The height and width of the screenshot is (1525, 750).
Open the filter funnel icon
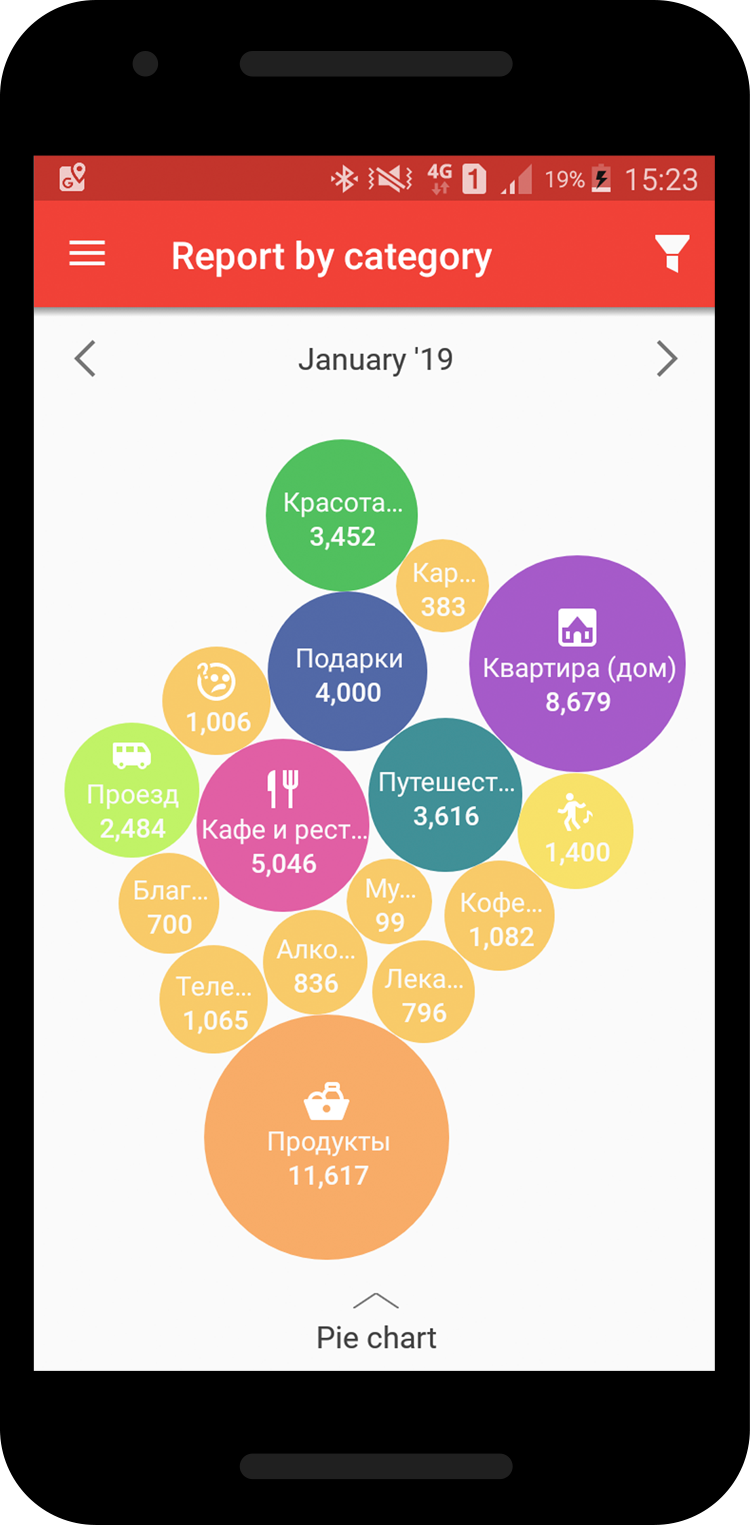point(672,254)
